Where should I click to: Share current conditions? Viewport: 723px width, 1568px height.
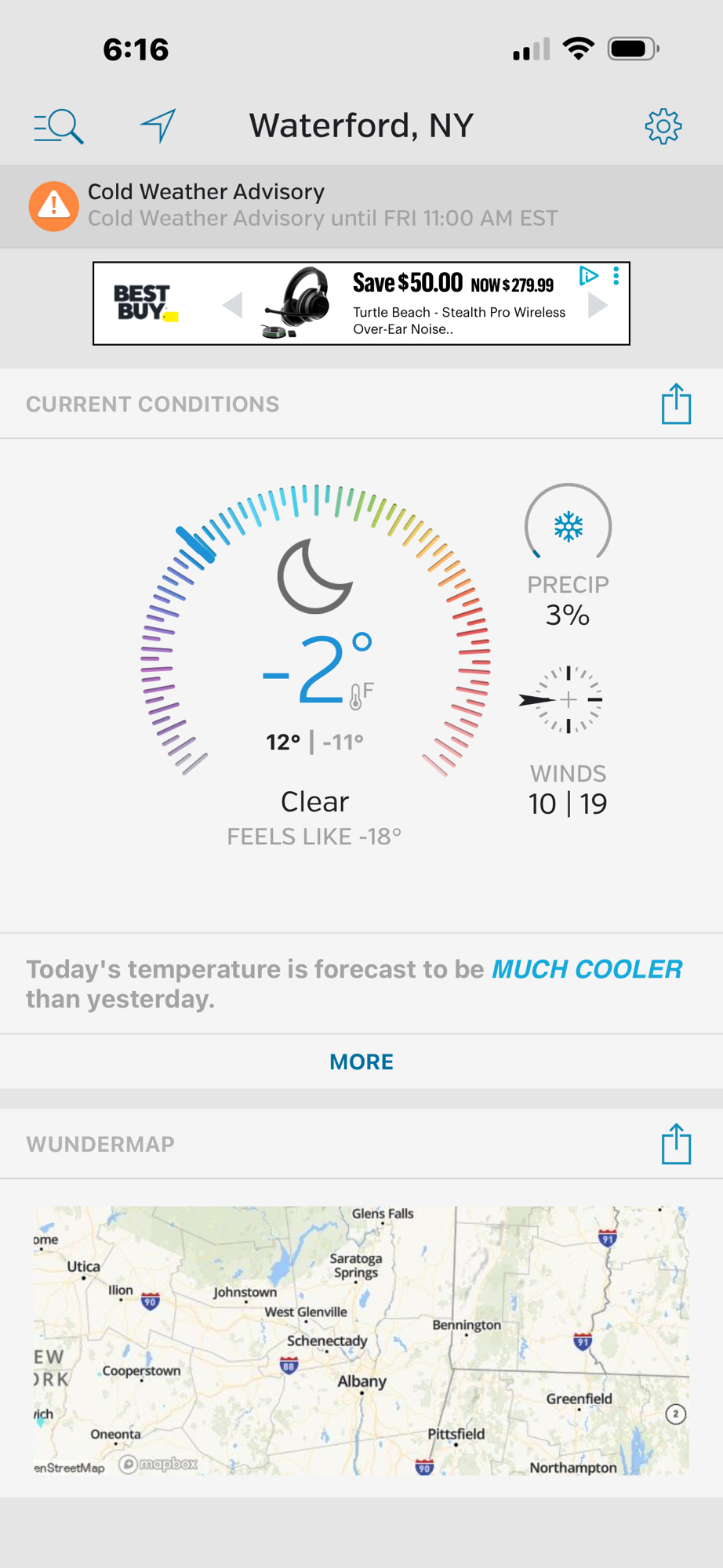click(675, 404)
